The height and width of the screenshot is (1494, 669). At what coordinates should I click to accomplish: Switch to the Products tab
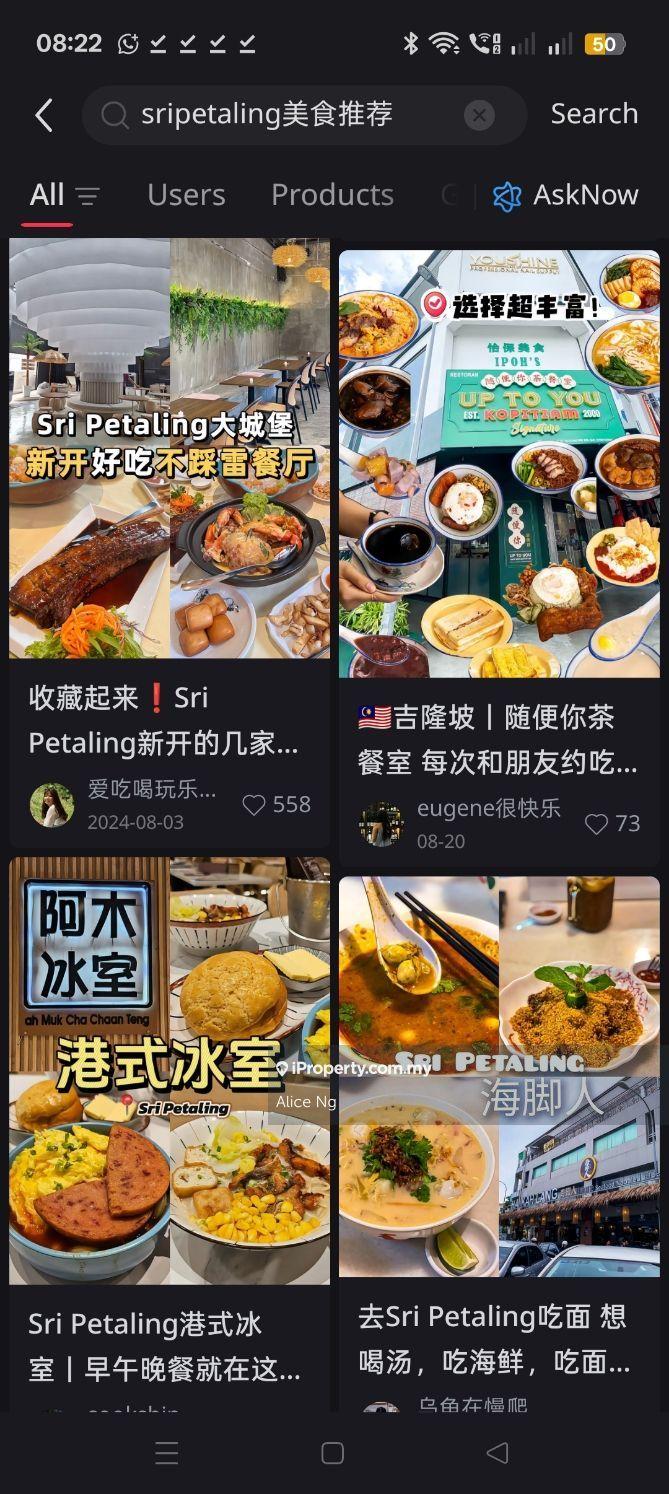[x=332, y=195]
